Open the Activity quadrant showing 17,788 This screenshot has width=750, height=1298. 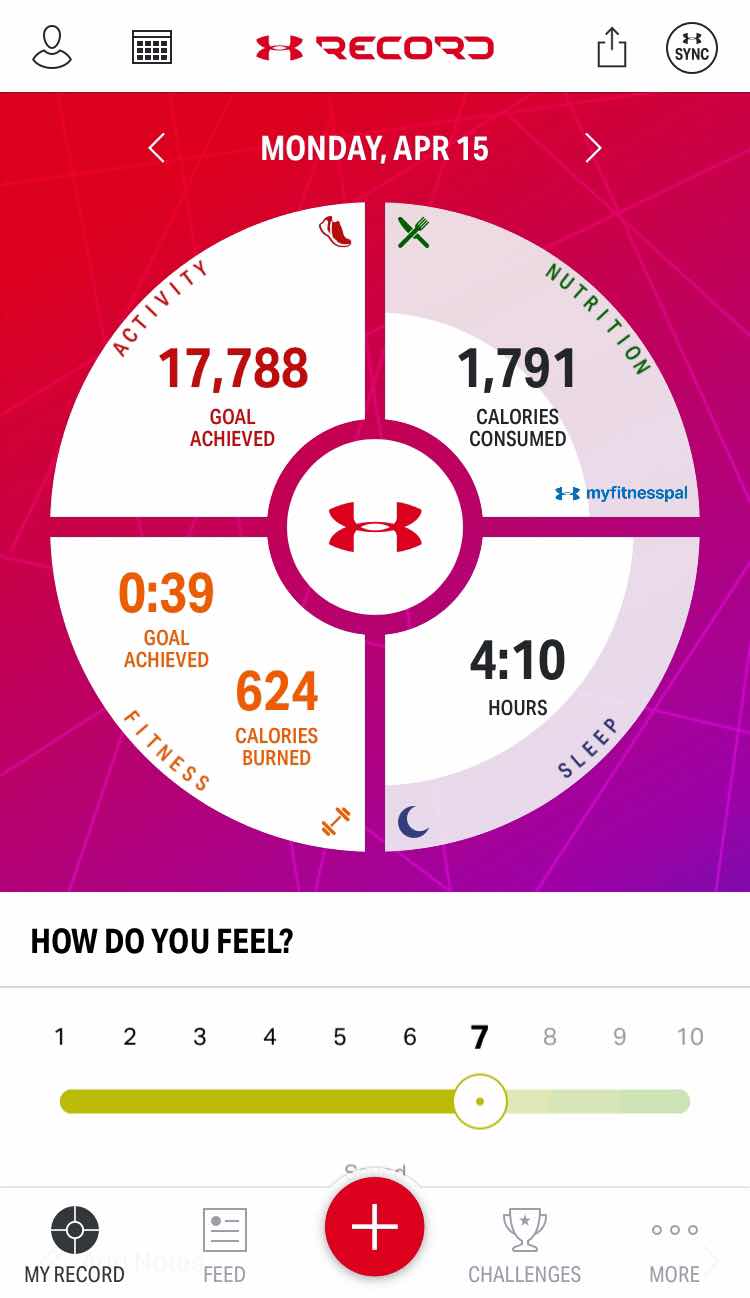(232, 390)
